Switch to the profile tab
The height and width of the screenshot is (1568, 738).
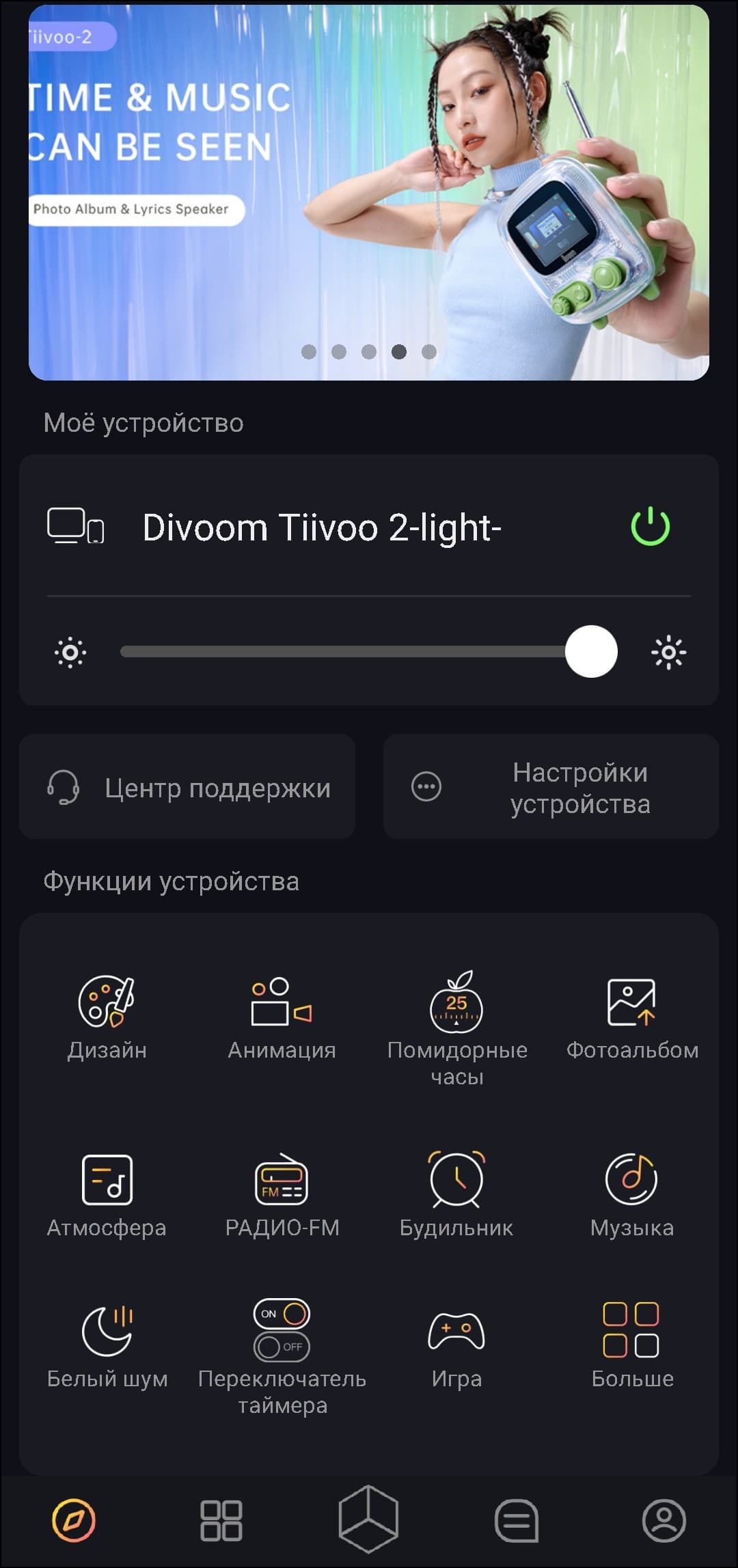click(x=664, y=1521)
